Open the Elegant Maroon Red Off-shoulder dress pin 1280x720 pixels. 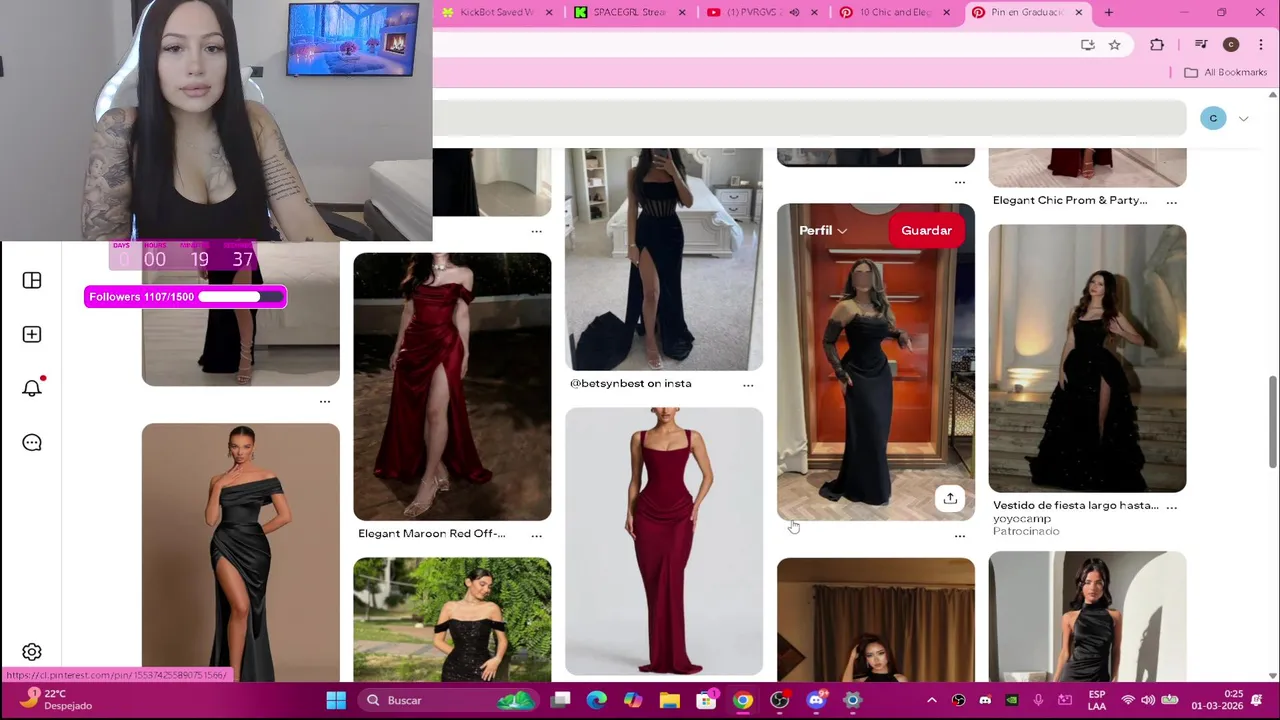[x=452, y=387]
